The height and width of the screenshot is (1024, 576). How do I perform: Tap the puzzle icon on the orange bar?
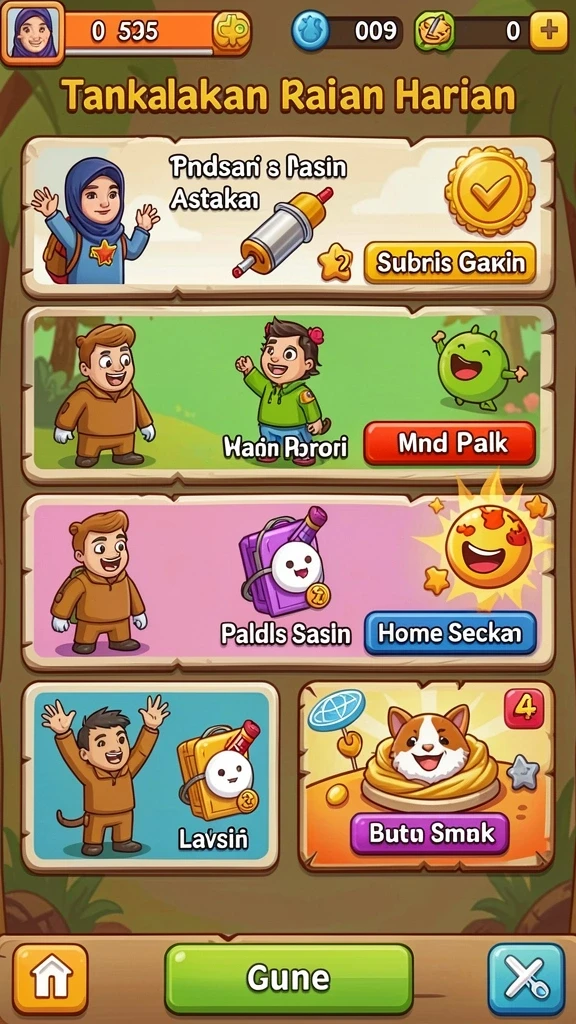point(232,32)
